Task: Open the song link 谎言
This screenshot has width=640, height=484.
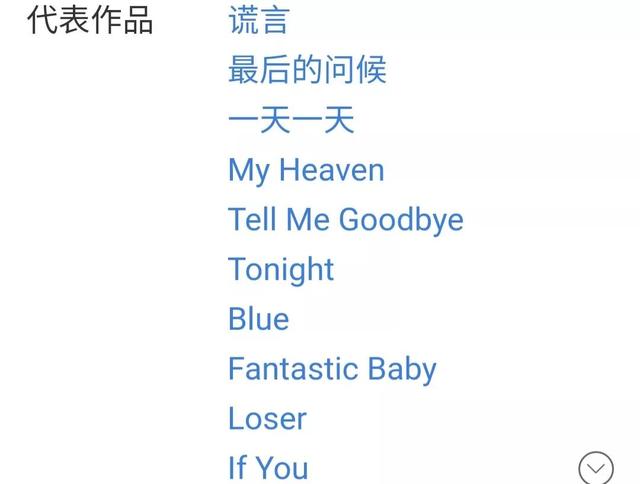Action: point(258,20)
